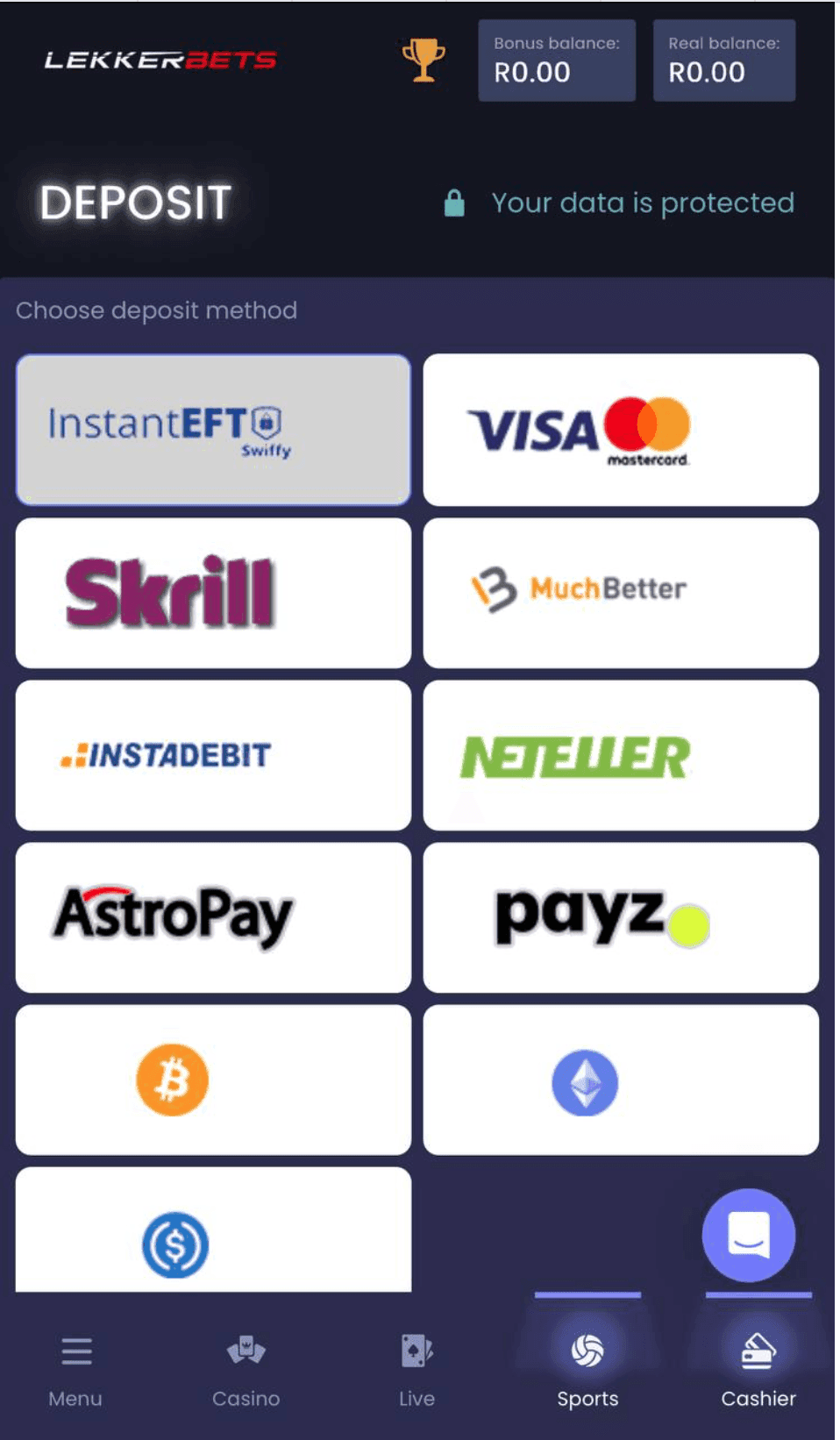840x1440 pixels.
Task: Deposit with Ethereum
Action: (620, 1080)
